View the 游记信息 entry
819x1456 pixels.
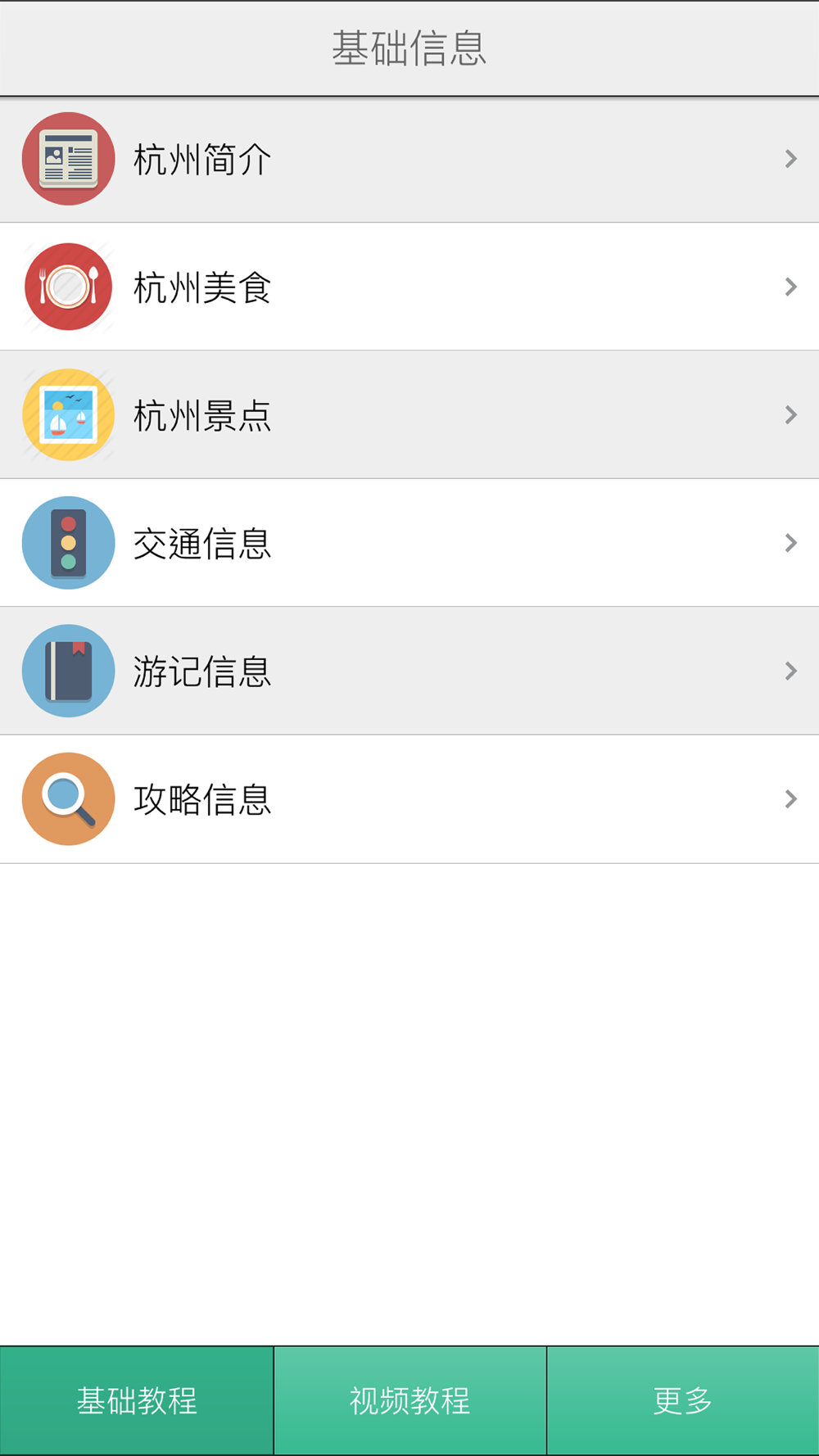(x=409, y=671)
